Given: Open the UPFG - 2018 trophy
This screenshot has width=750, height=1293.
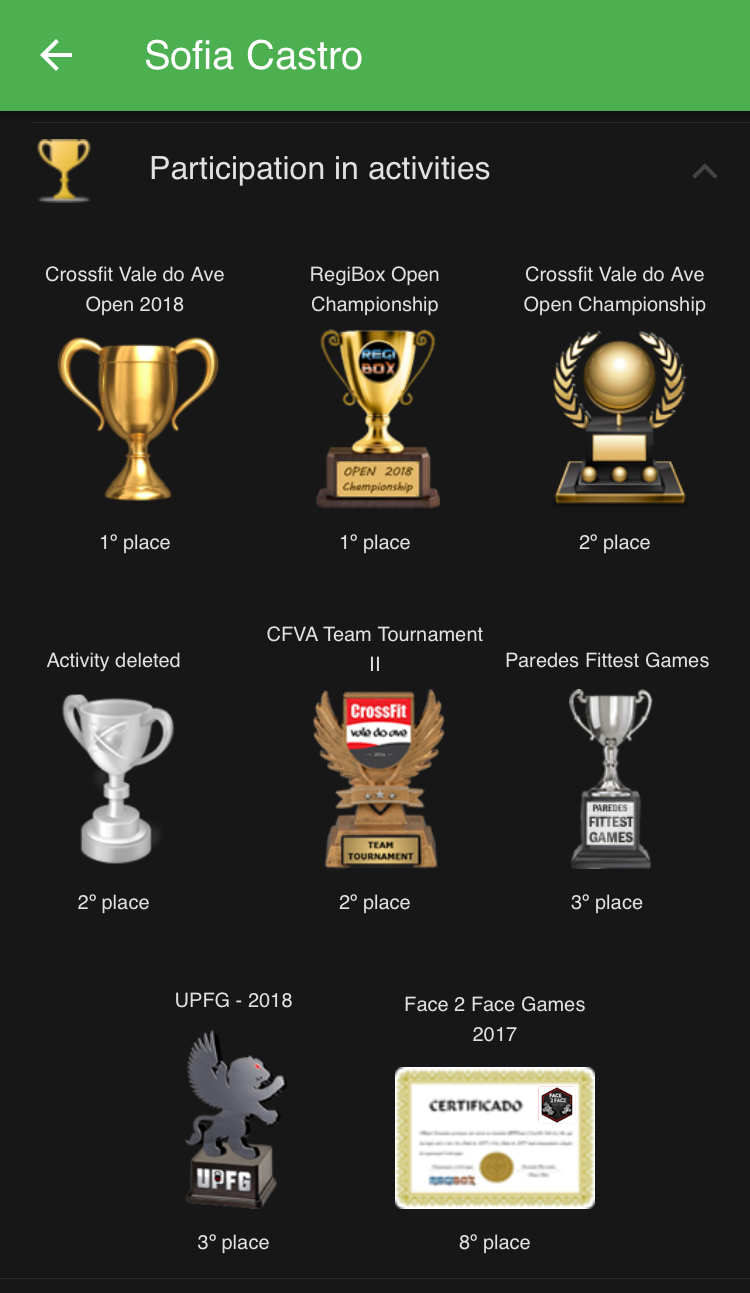Looking at the screenshot, I should (235, 1120).
